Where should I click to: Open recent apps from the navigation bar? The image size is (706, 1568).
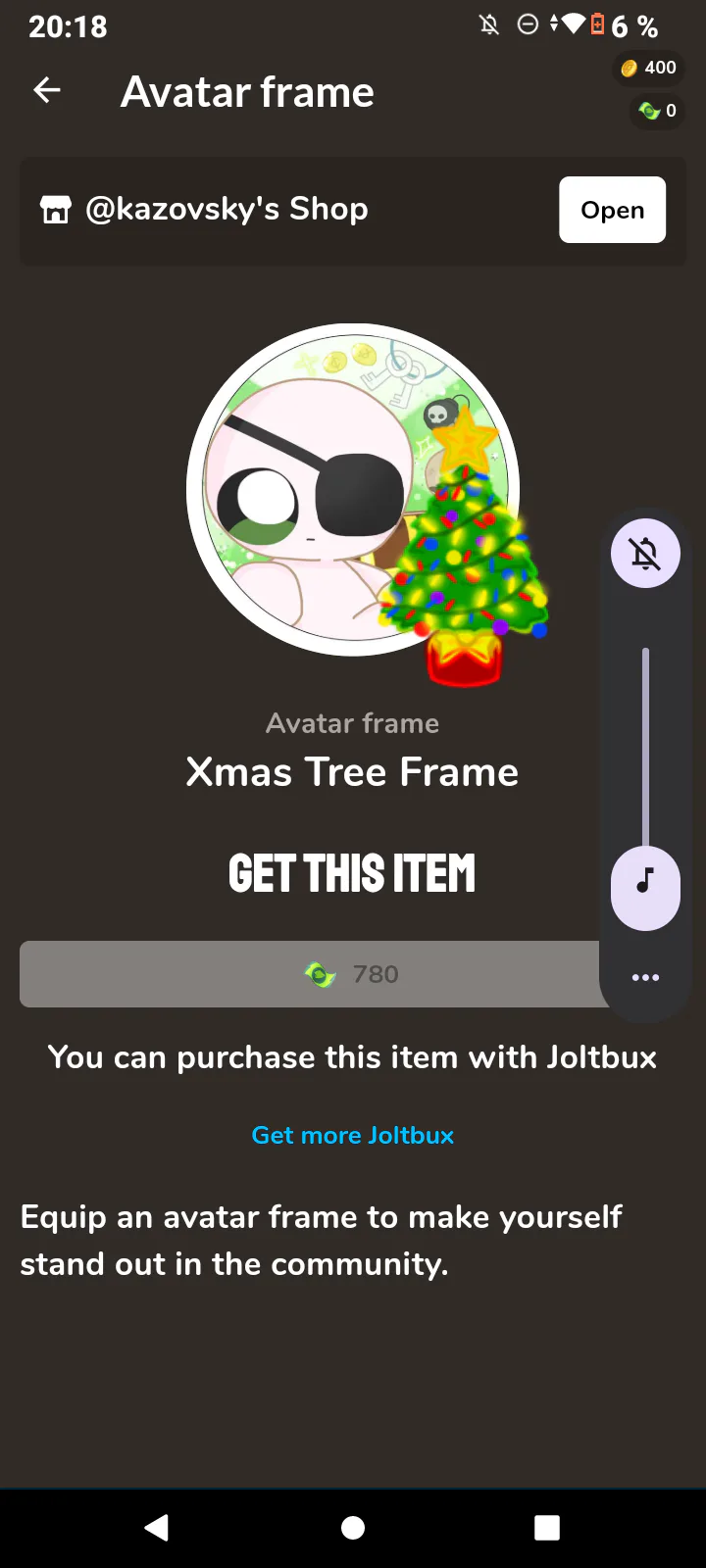(x=547, y=1527)
